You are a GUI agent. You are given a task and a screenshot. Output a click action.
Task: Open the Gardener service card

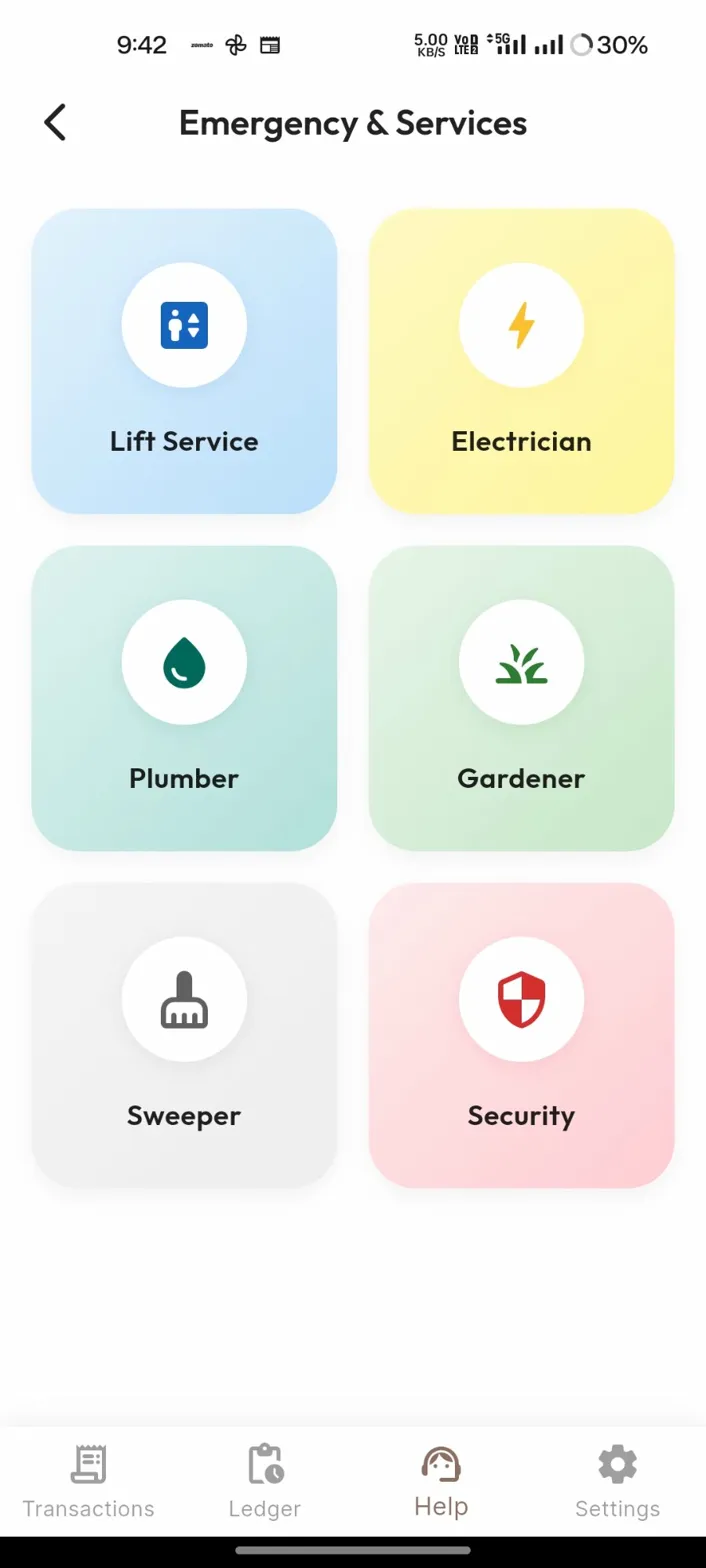(521, 698)
